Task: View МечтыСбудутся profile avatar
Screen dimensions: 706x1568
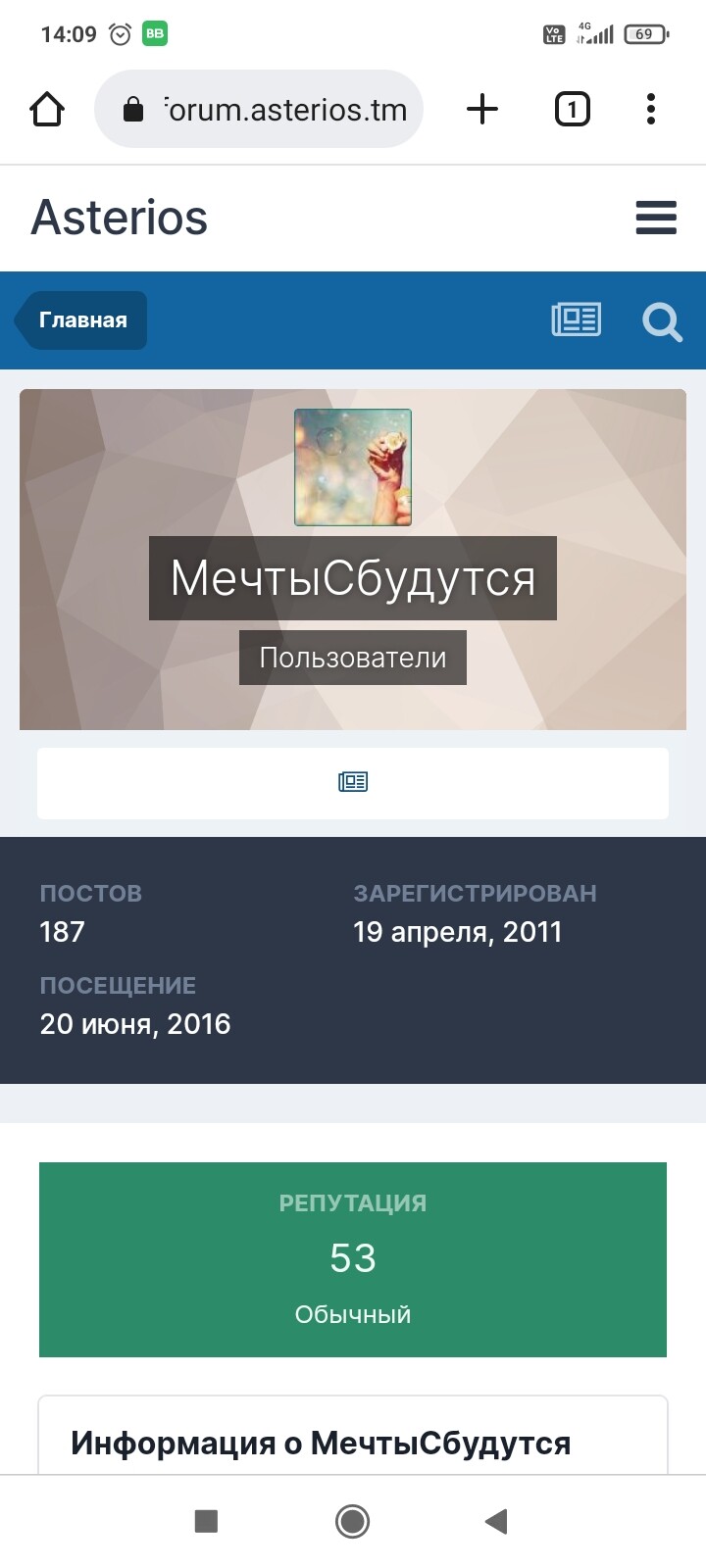Action: click(353, 467)
